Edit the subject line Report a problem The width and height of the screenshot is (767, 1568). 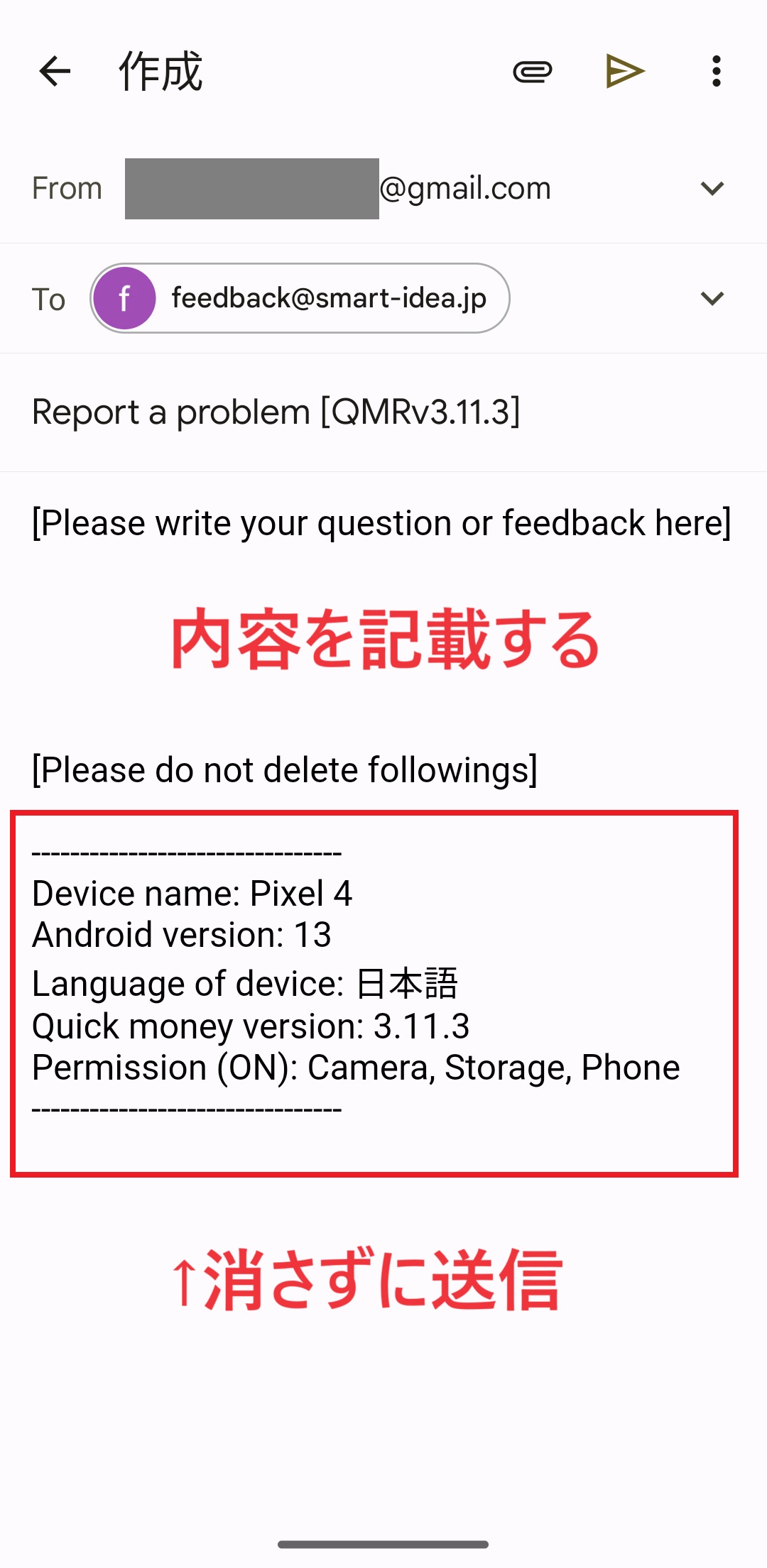pos(276,412)
